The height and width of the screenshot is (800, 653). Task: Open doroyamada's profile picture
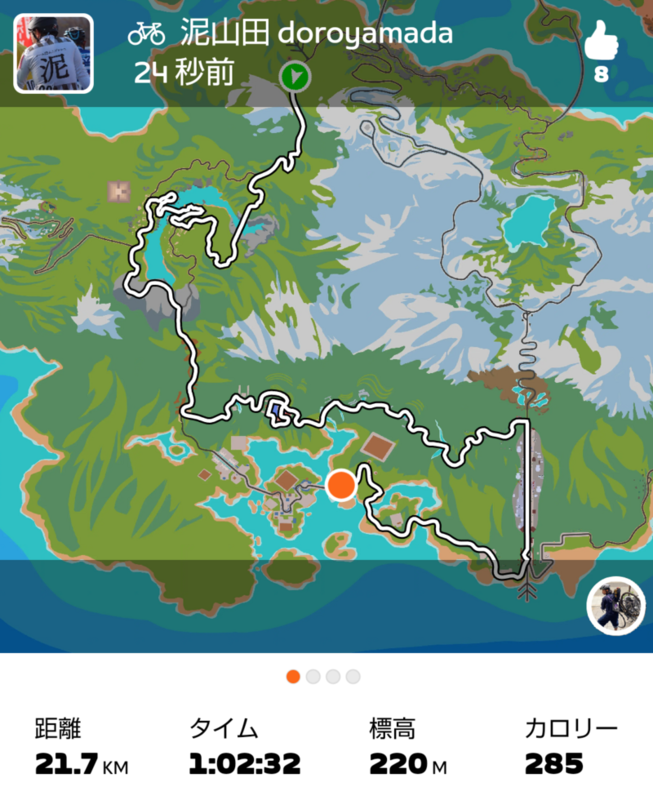[x=52, y=53]
